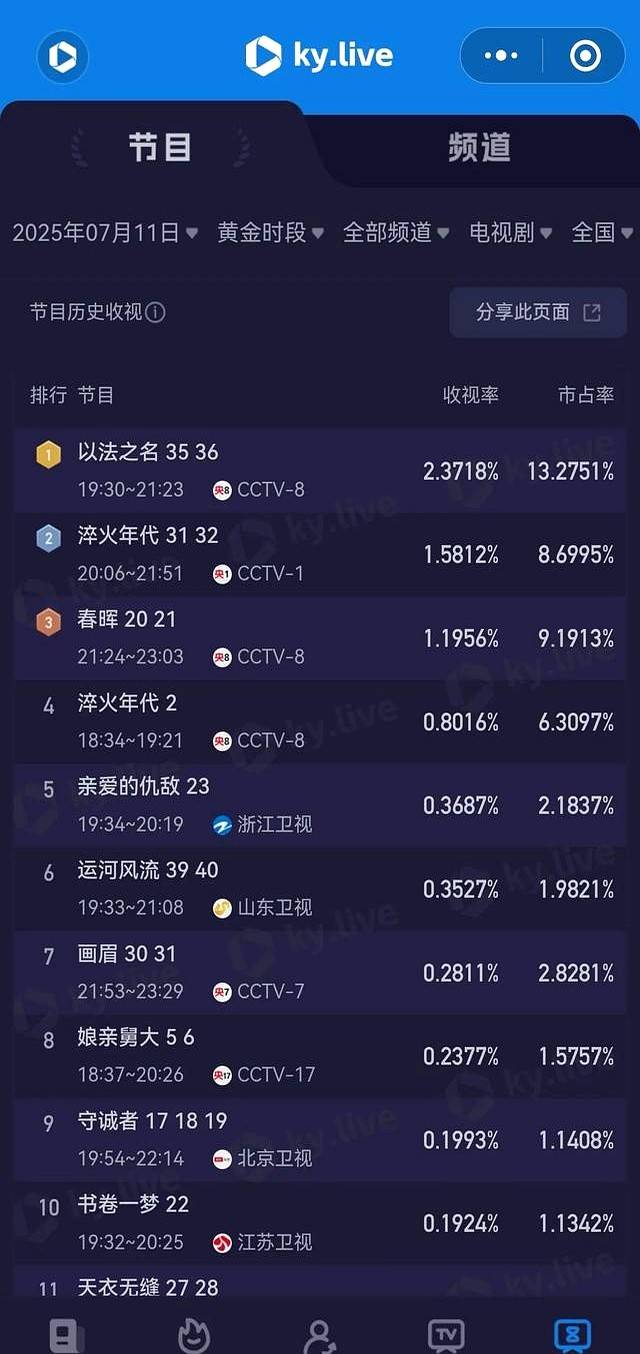
Task: Switch to the 频道 tab
Action: 480,148
